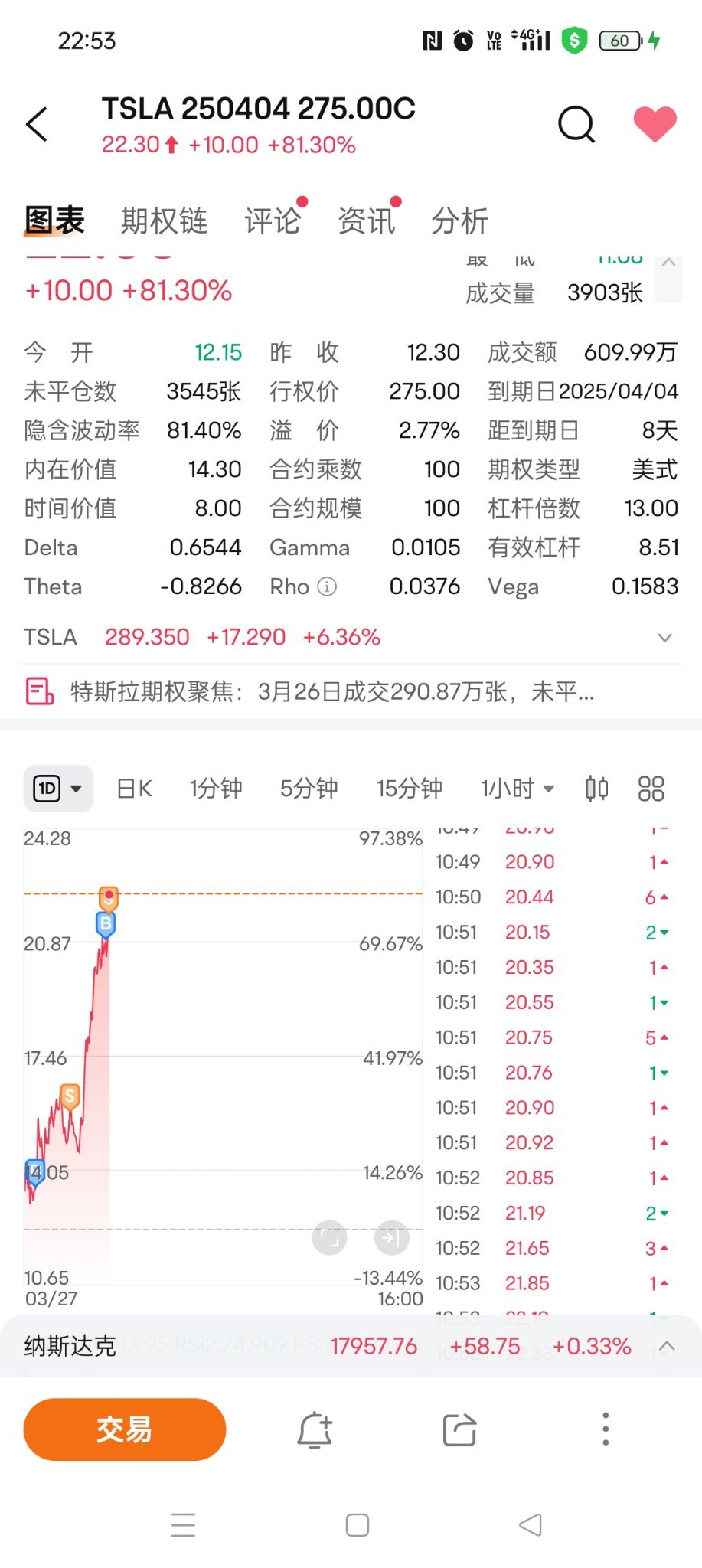Remove the option from favorites via the heart
This screenshot has height=1568, width=702.
click(x=655, y=124)
